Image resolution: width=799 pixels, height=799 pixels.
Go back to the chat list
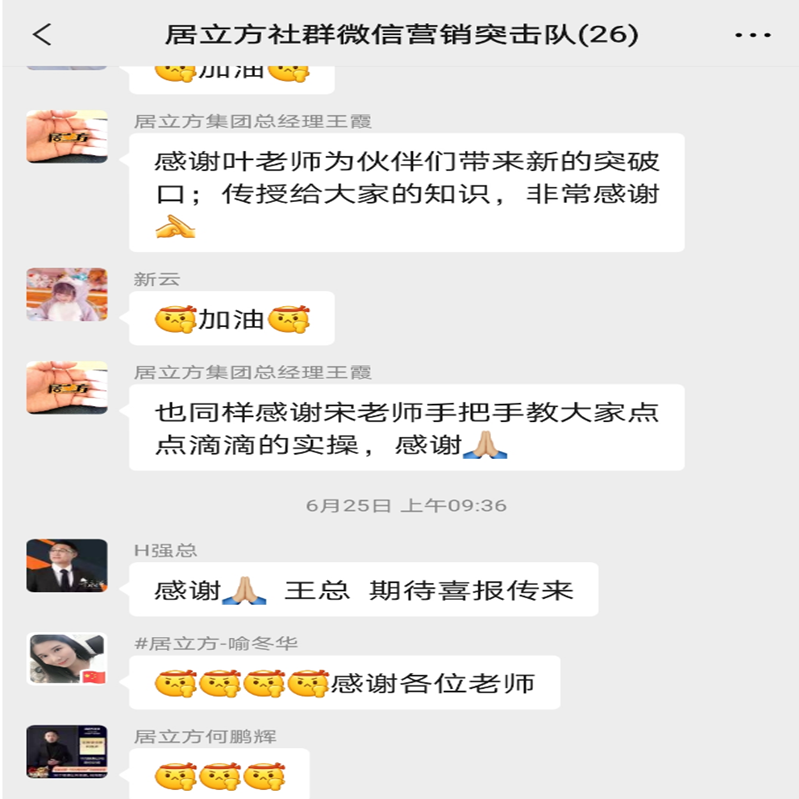coord(41,35)
